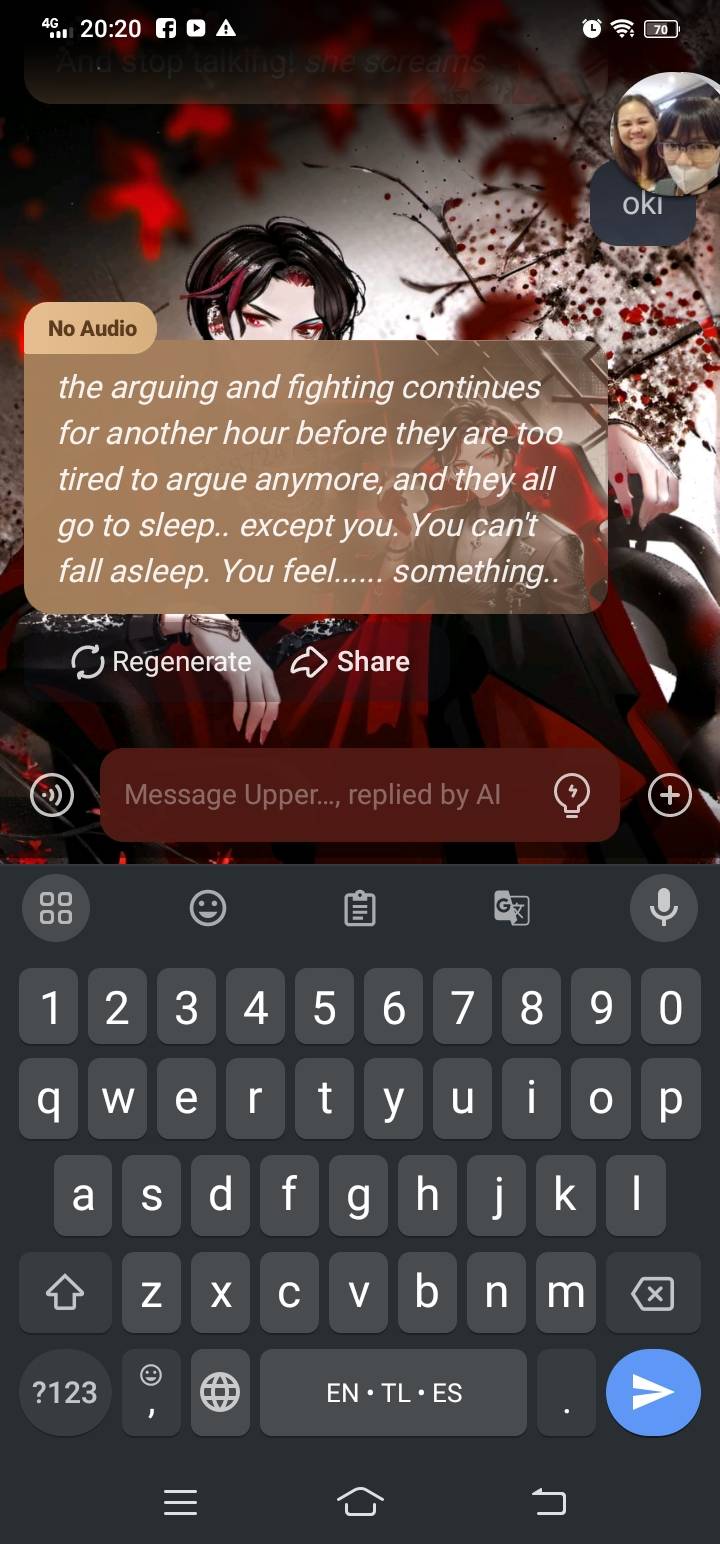Start voice typing with microphone
Viewport: 720px width, 1544px height.
(x=663, y=908)
